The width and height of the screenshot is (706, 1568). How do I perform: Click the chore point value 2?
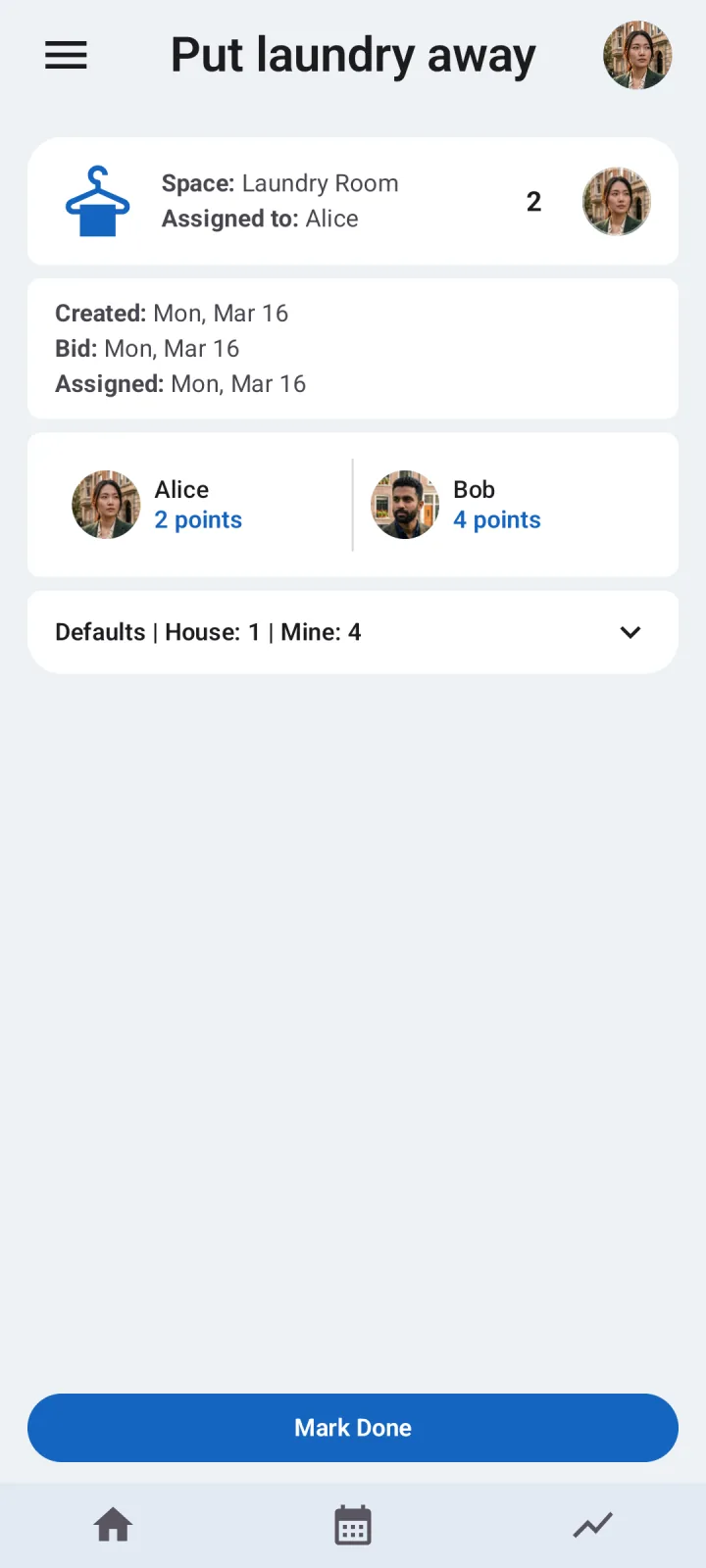[533, 201]
